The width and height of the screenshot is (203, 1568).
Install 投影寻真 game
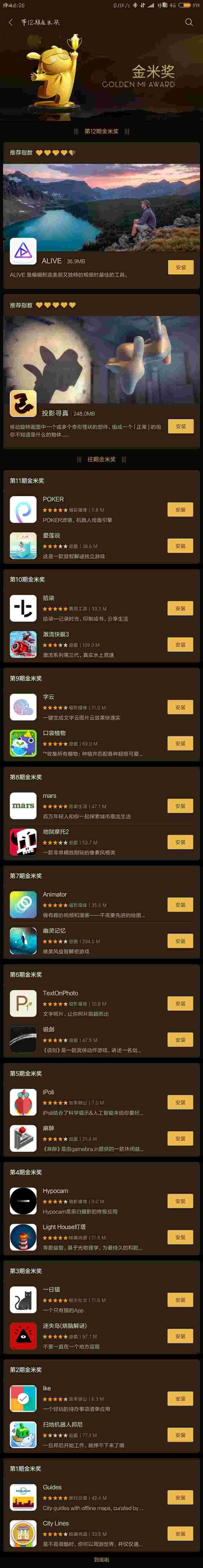[180, 426]
